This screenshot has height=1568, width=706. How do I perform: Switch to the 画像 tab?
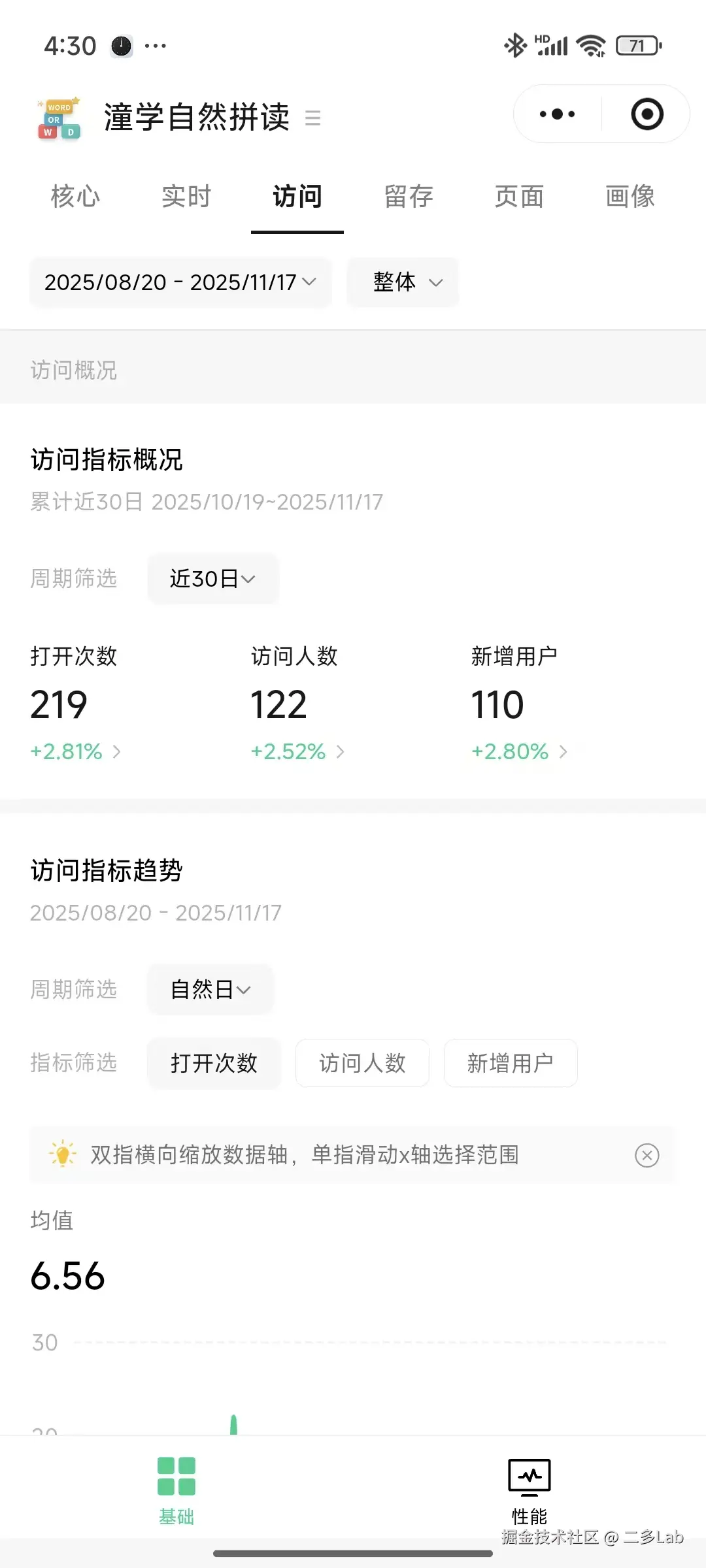click(630, 196)
